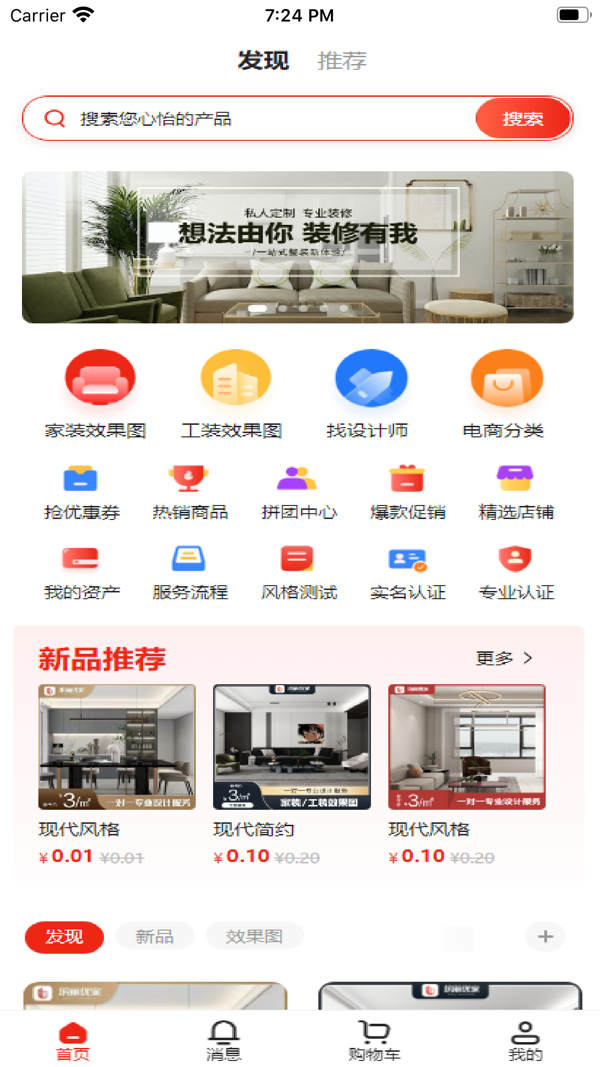Open 拼团中心
The image size is (600, 1067).
point(298,492)
